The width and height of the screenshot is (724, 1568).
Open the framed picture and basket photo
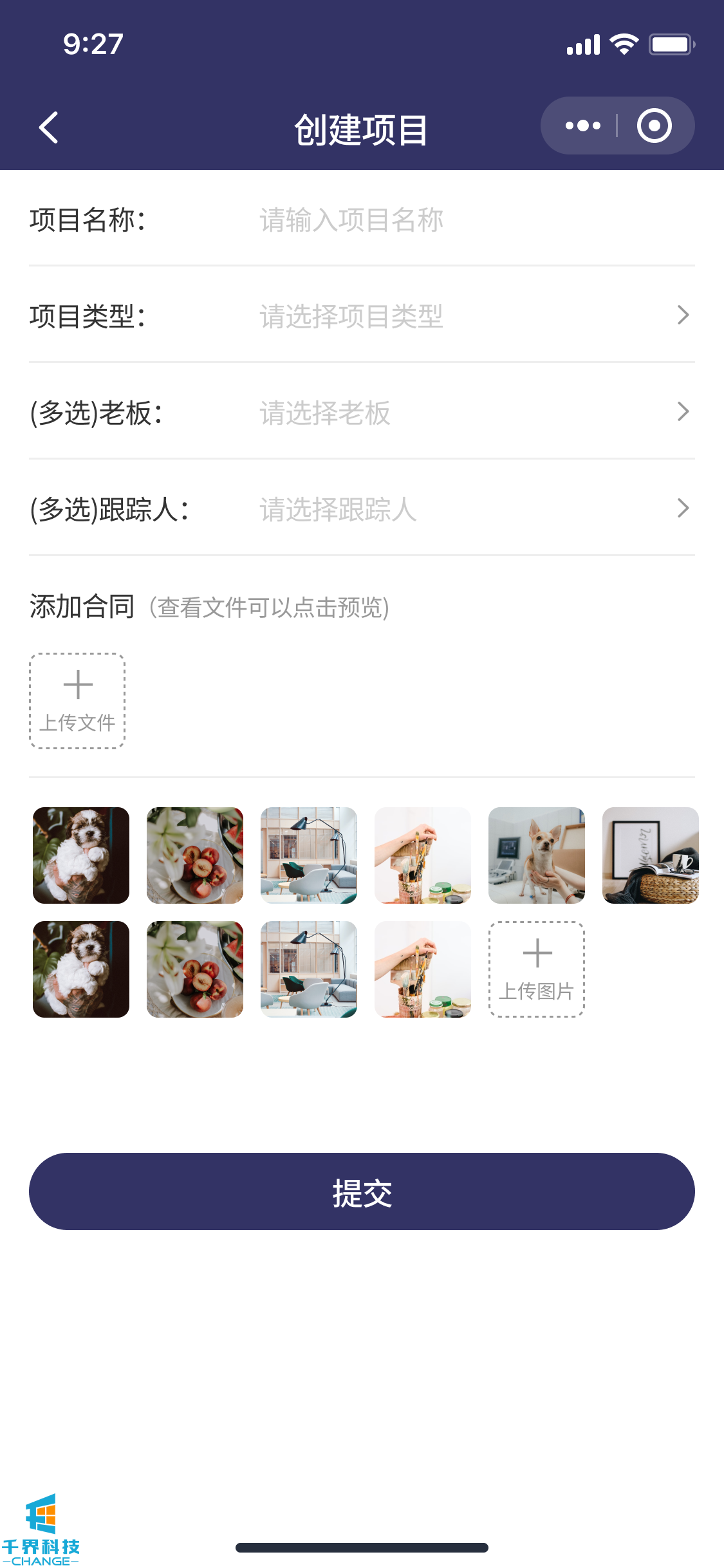[x=650, y=855]
